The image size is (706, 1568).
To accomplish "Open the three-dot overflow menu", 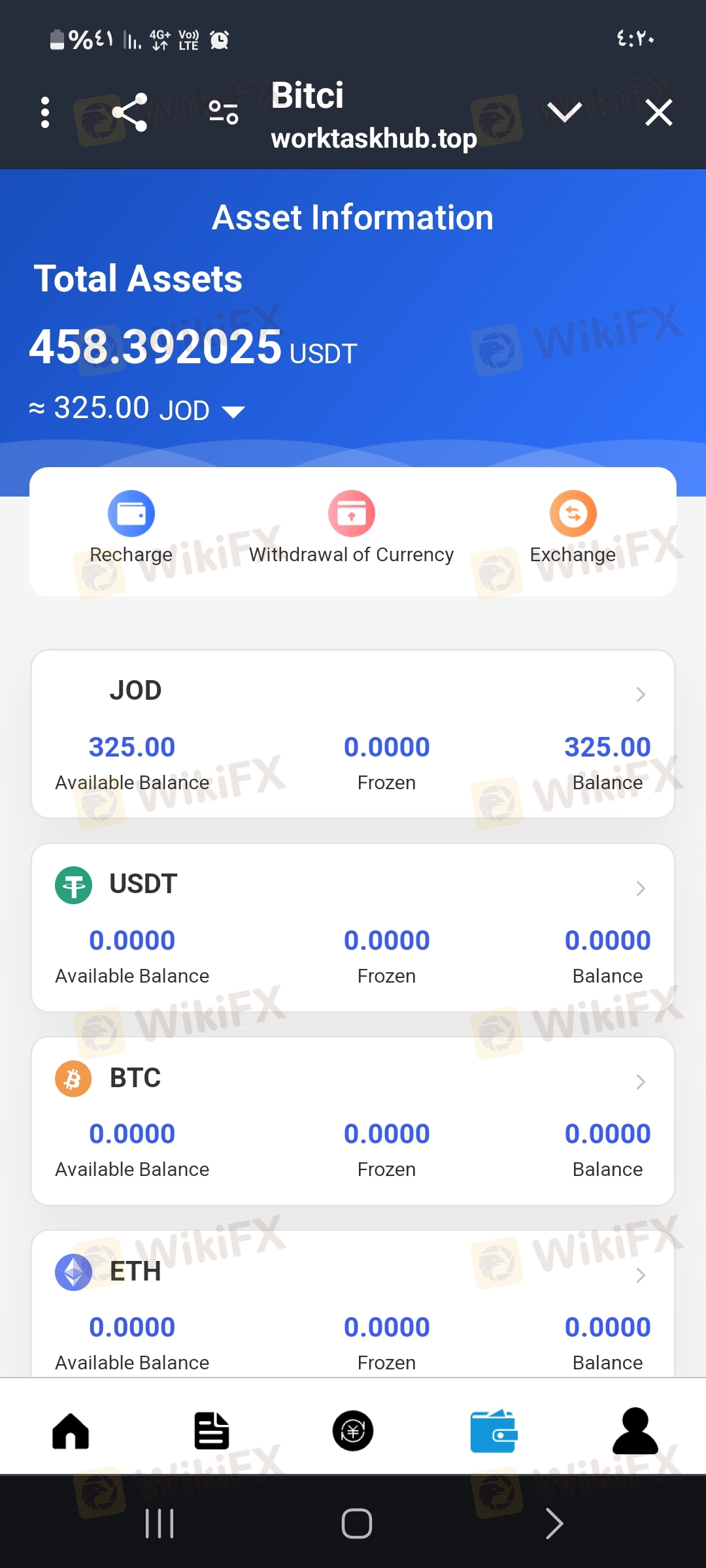I will (x=44, y=112).
